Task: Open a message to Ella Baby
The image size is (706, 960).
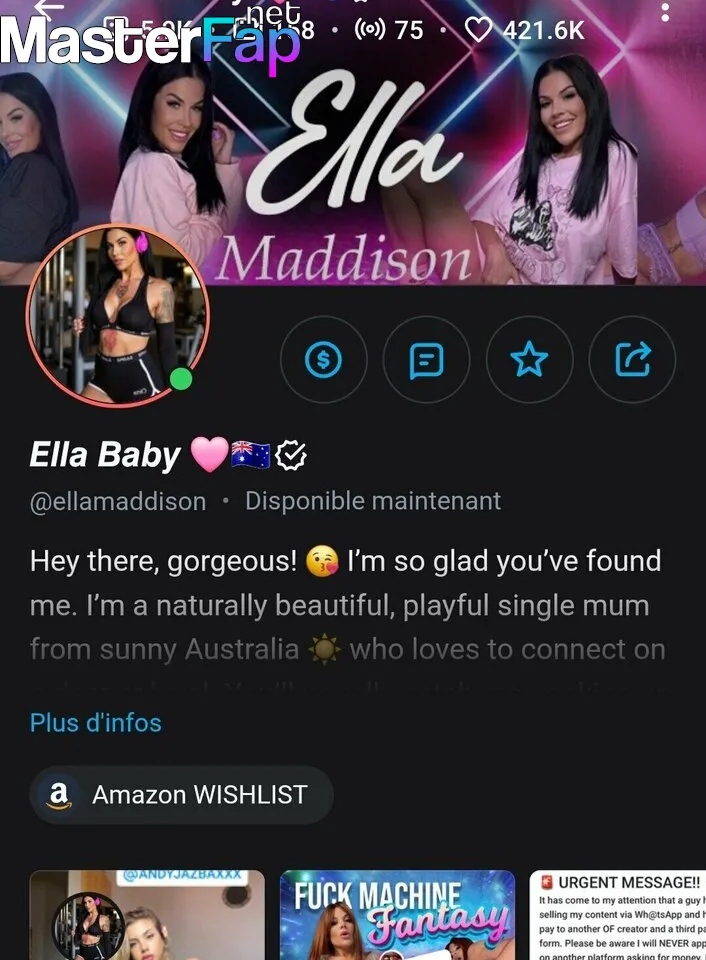Action: tap(427, 359)
